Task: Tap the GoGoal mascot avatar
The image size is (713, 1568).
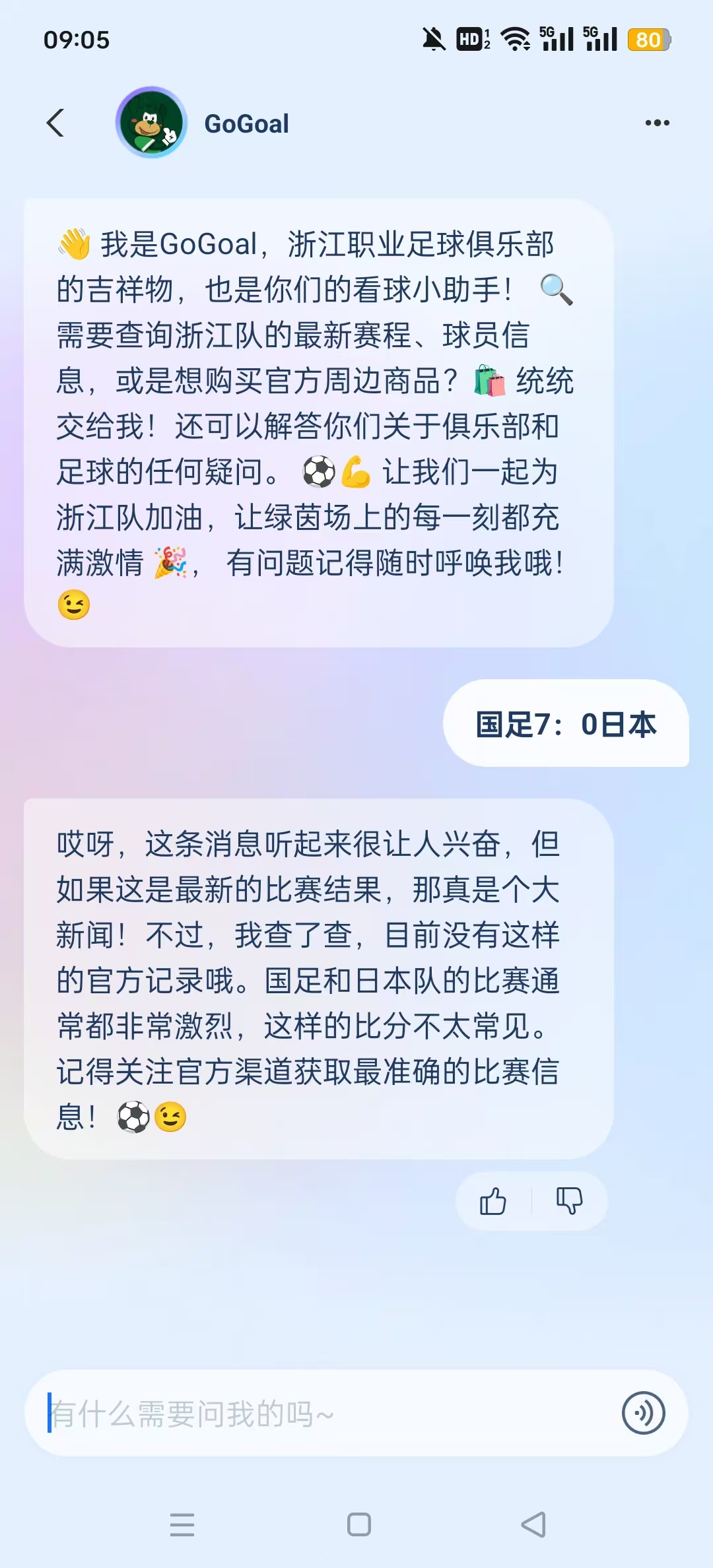Action: point(152,123)
